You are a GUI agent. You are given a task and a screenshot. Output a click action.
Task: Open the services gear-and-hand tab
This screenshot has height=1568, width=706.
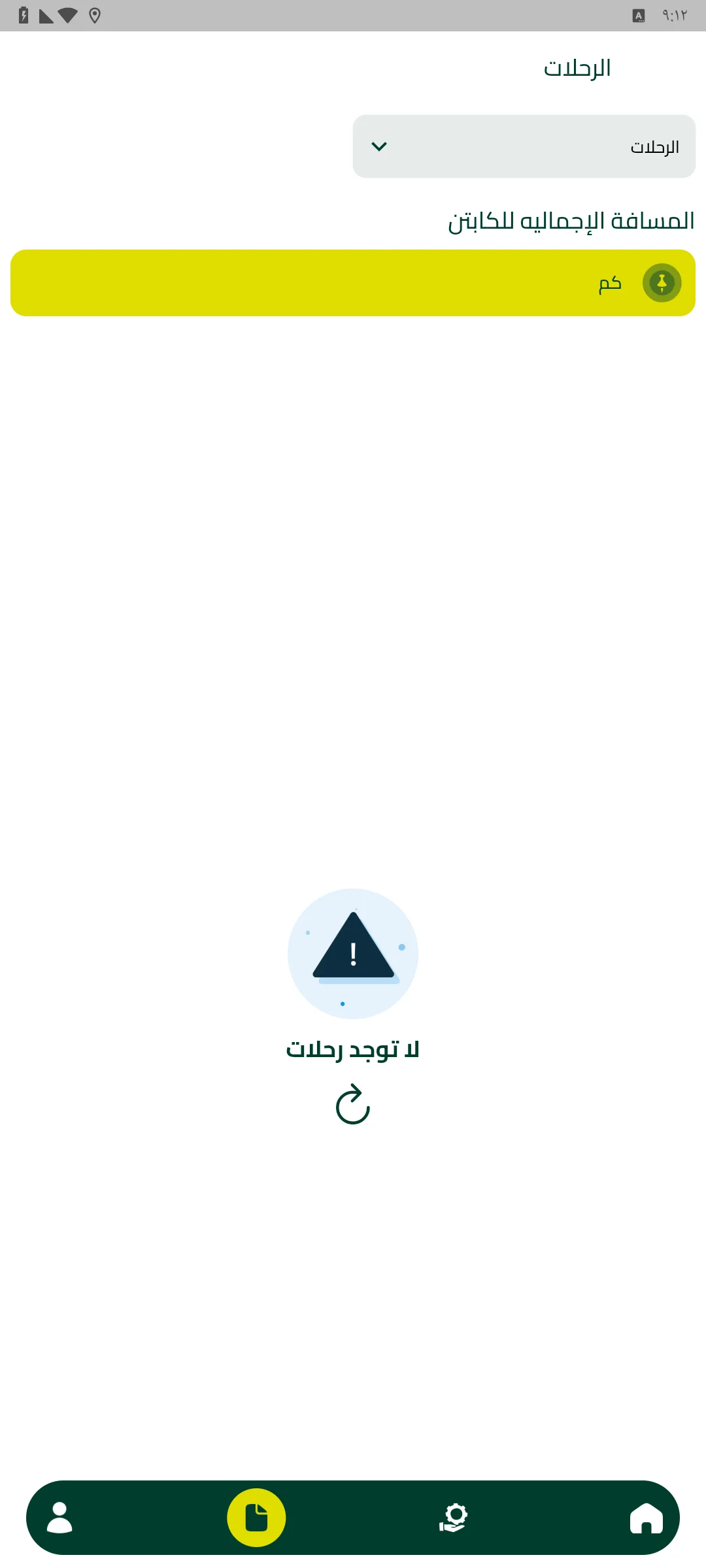453,1518
